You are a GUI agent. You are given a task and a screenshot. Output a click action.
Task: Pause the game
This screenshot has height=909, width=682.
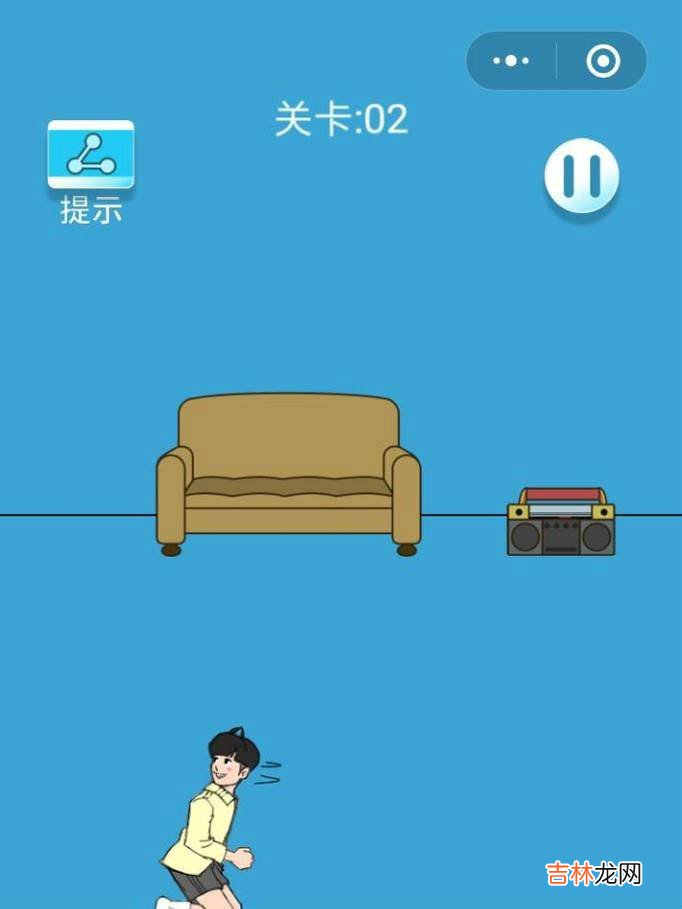(x=581, y=177)
